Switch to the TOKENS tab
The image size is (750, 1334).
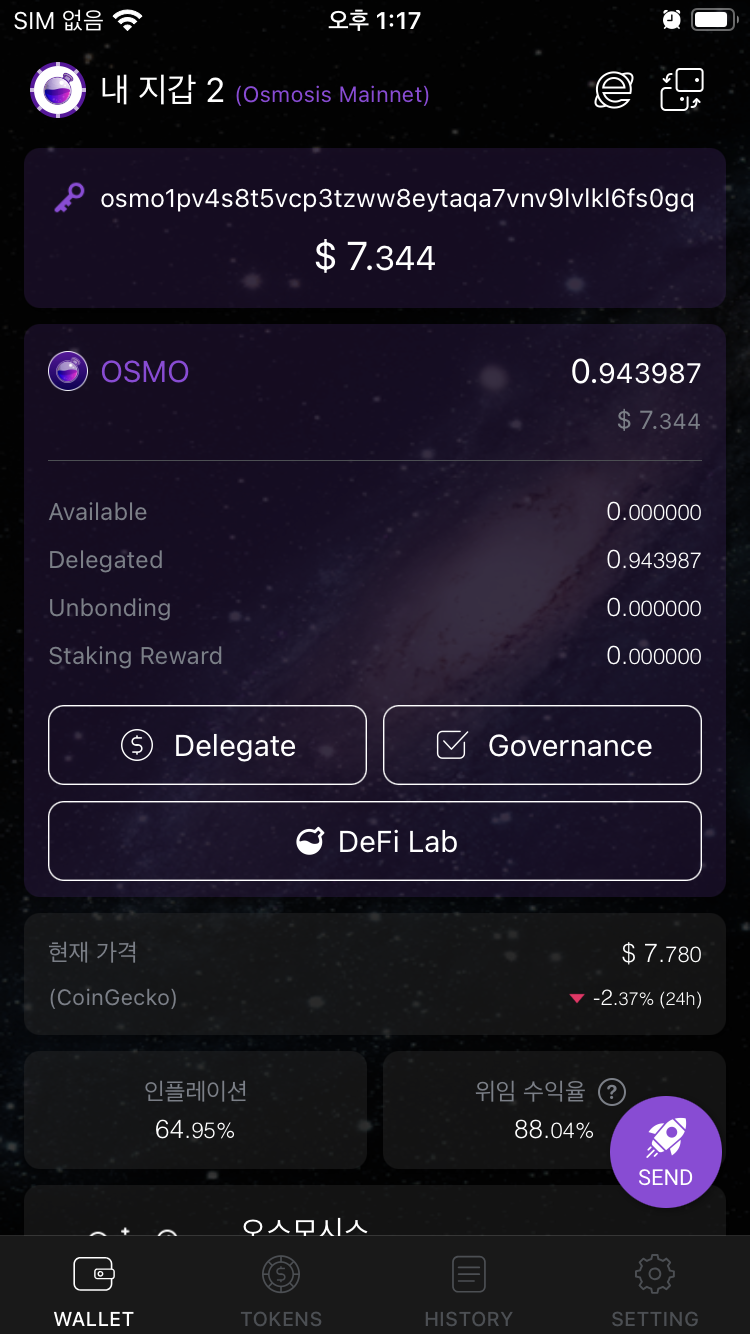(281, 1290)
